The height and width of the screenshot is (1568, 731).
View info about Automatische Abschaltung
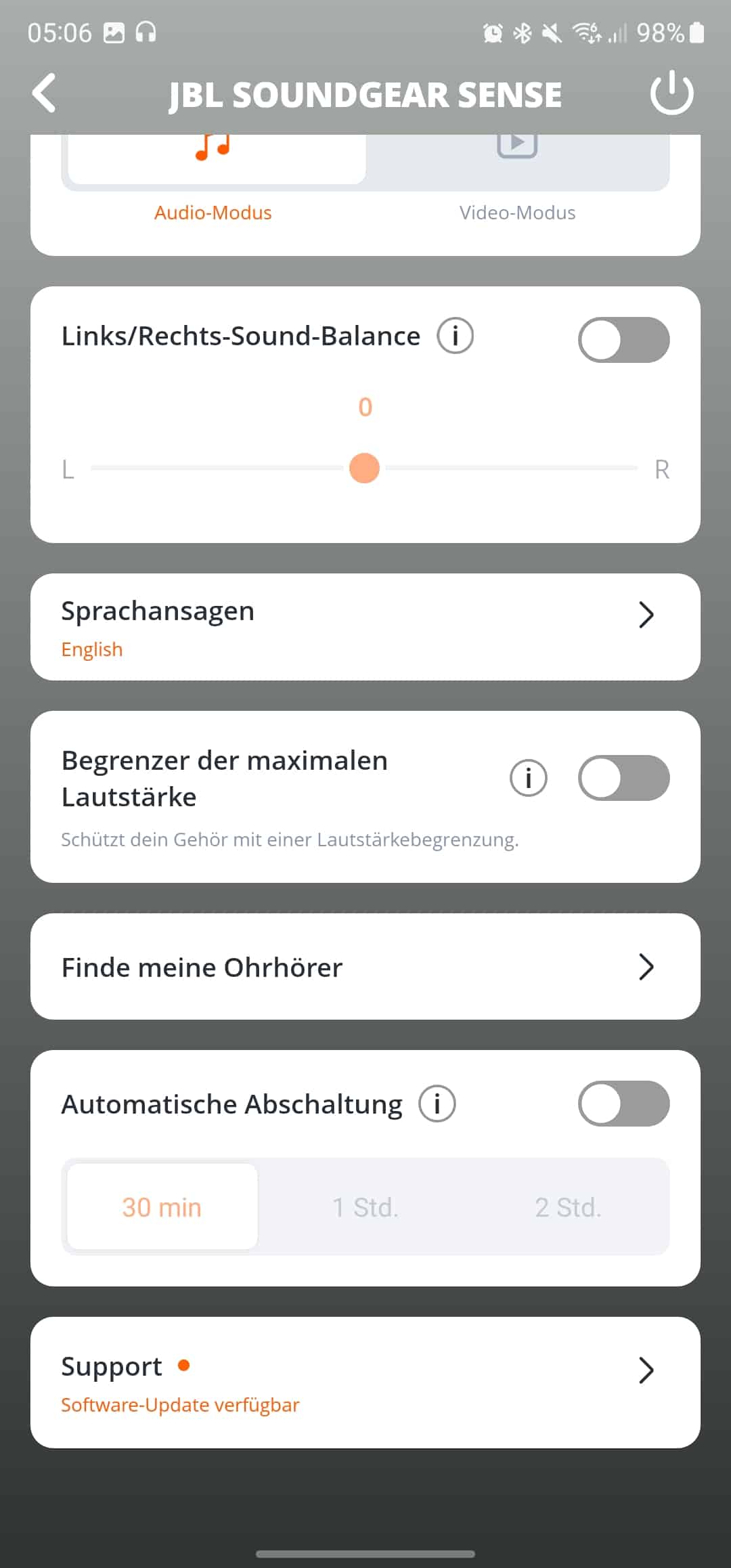(x=437, y=1104)
